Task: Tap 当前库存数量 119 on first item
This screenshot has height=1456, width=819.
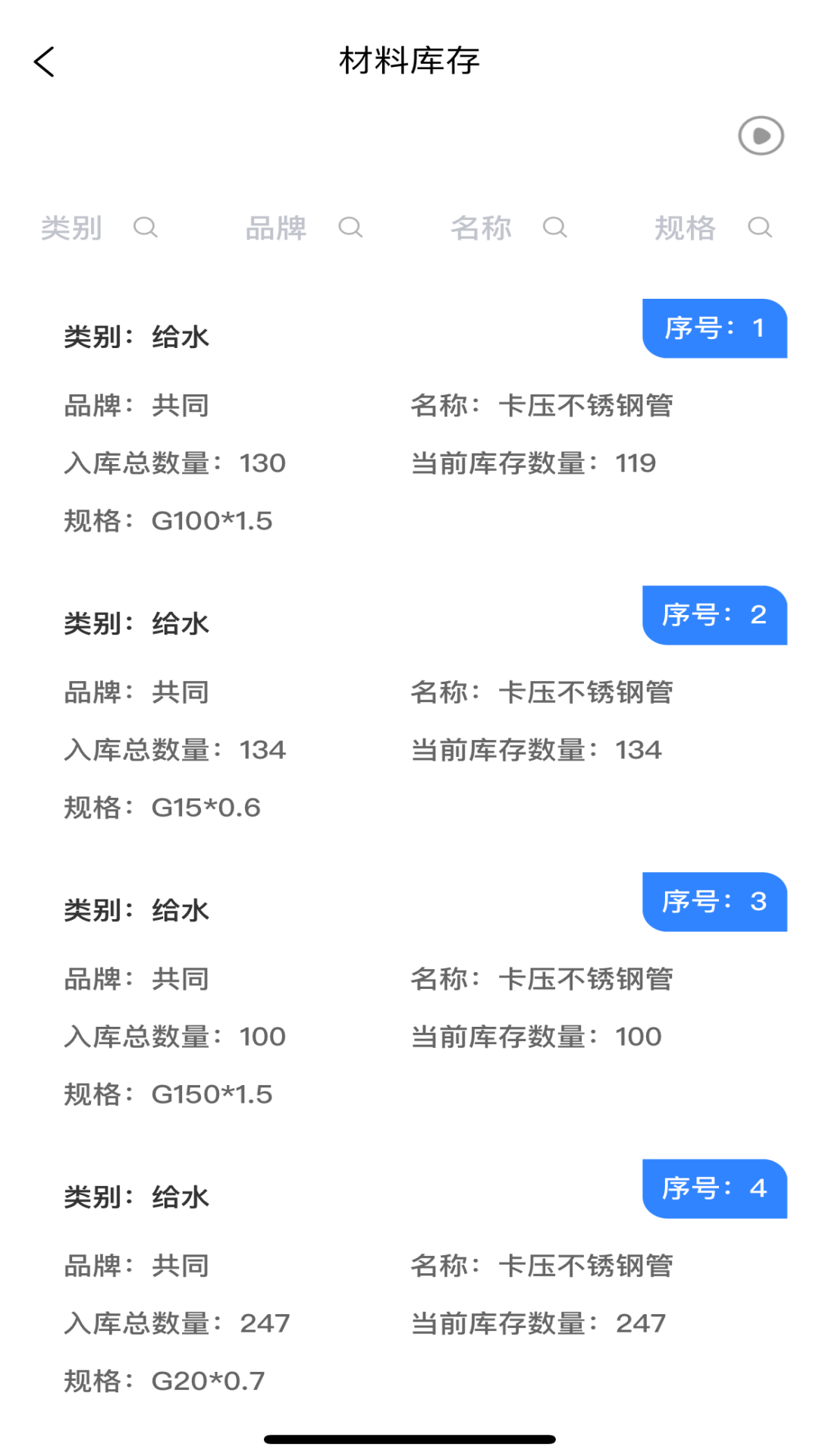Action: coord(635,463)
